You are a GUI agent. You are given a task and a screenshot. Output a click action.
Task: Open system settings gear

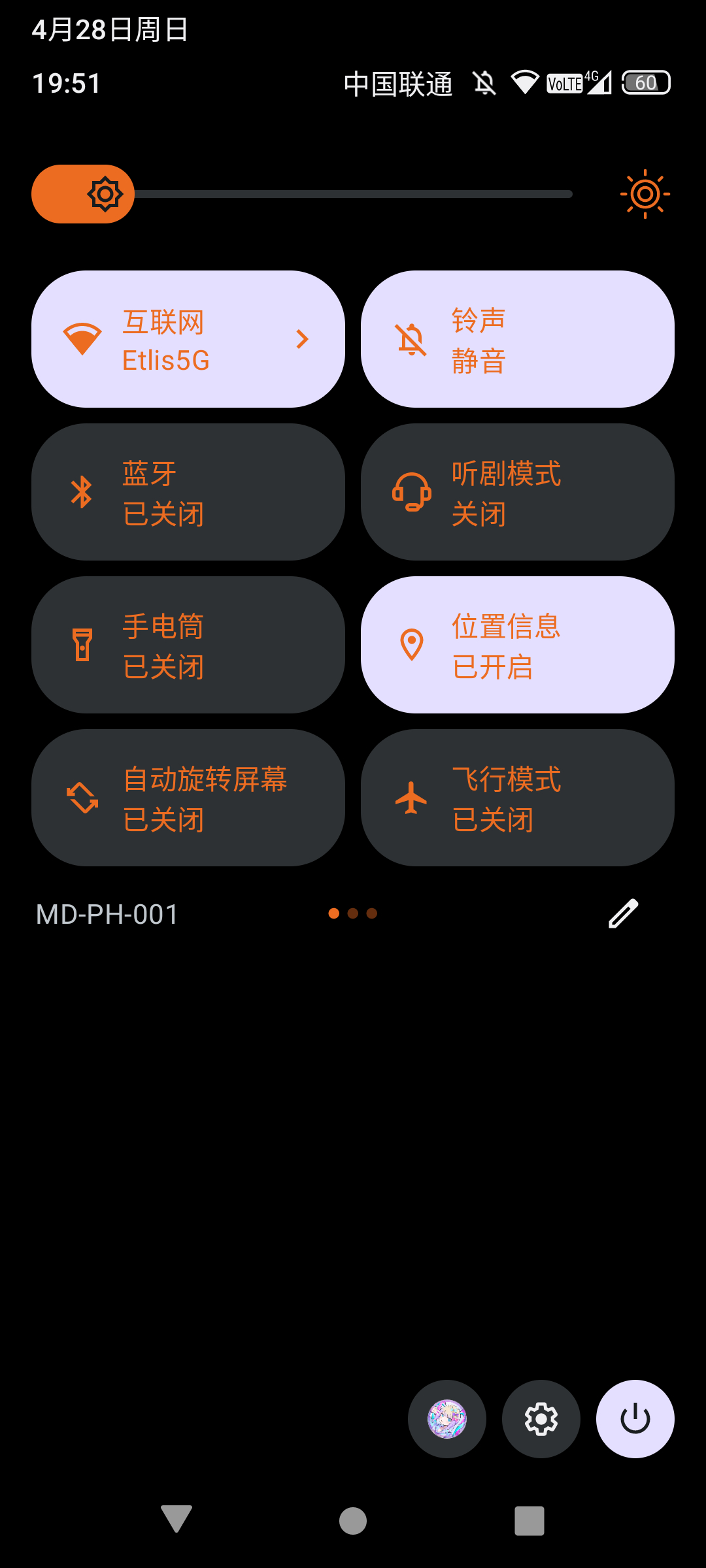541,1419
